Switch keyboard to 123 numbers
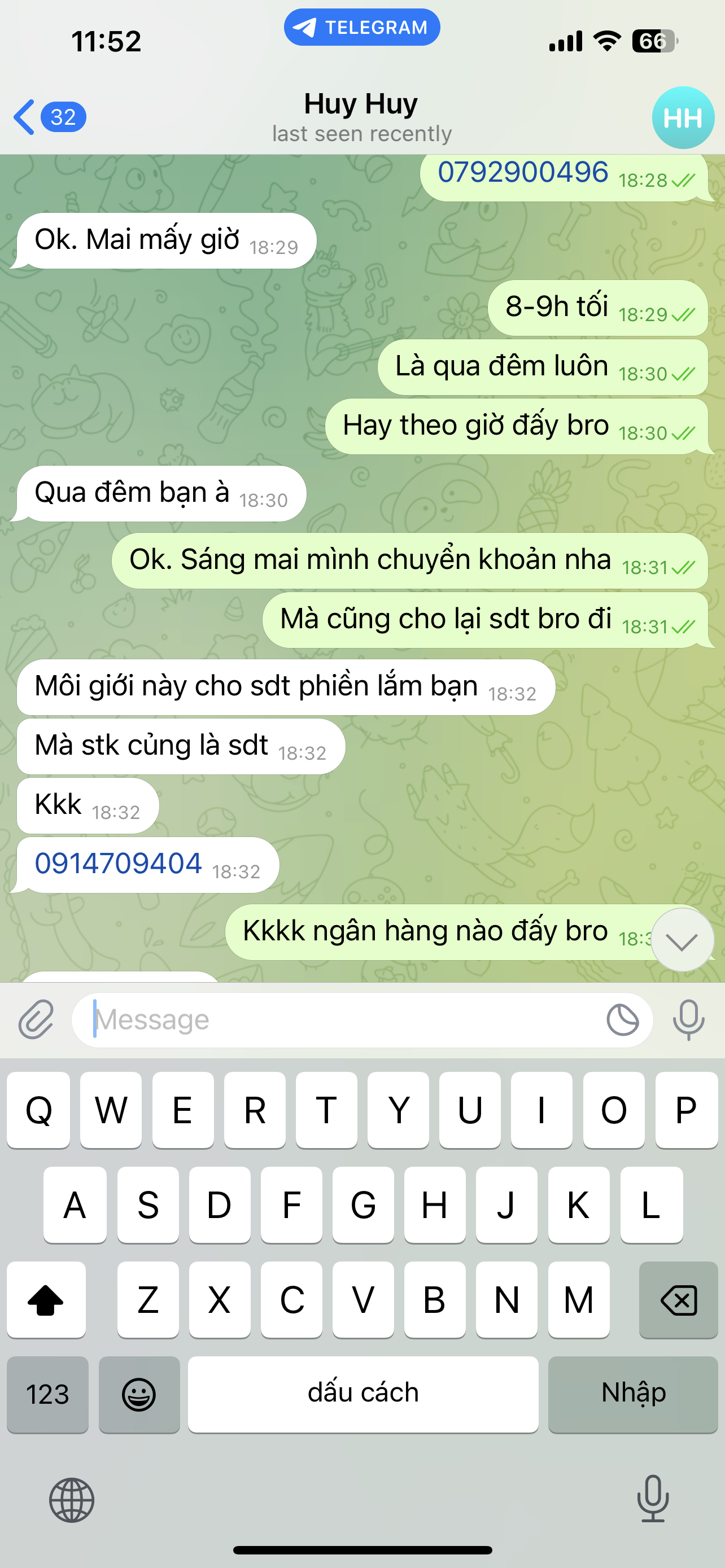 coord(47,1394)
